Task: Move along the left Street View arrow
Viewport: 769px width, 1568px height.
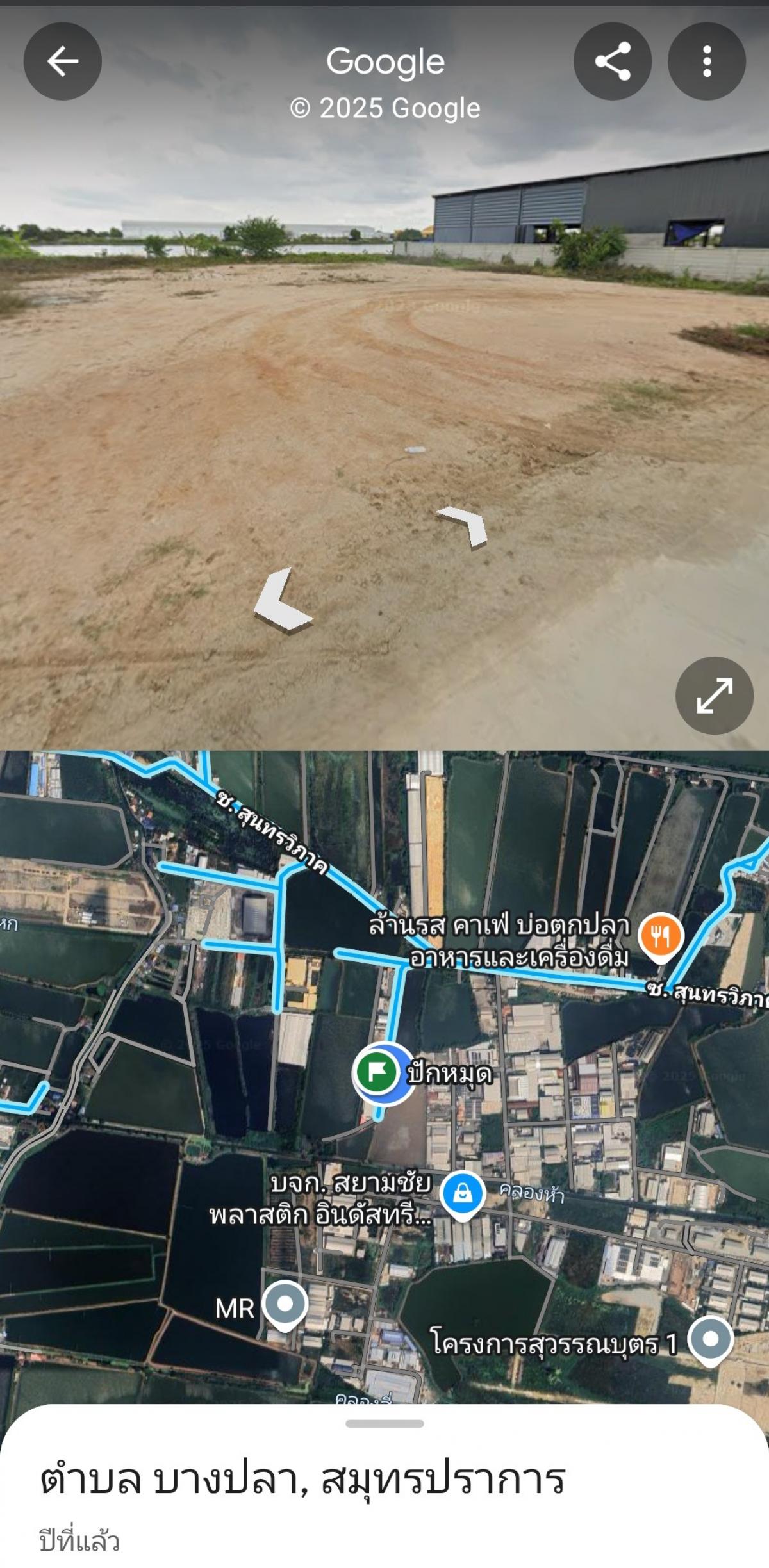Action: coord(282,601)
